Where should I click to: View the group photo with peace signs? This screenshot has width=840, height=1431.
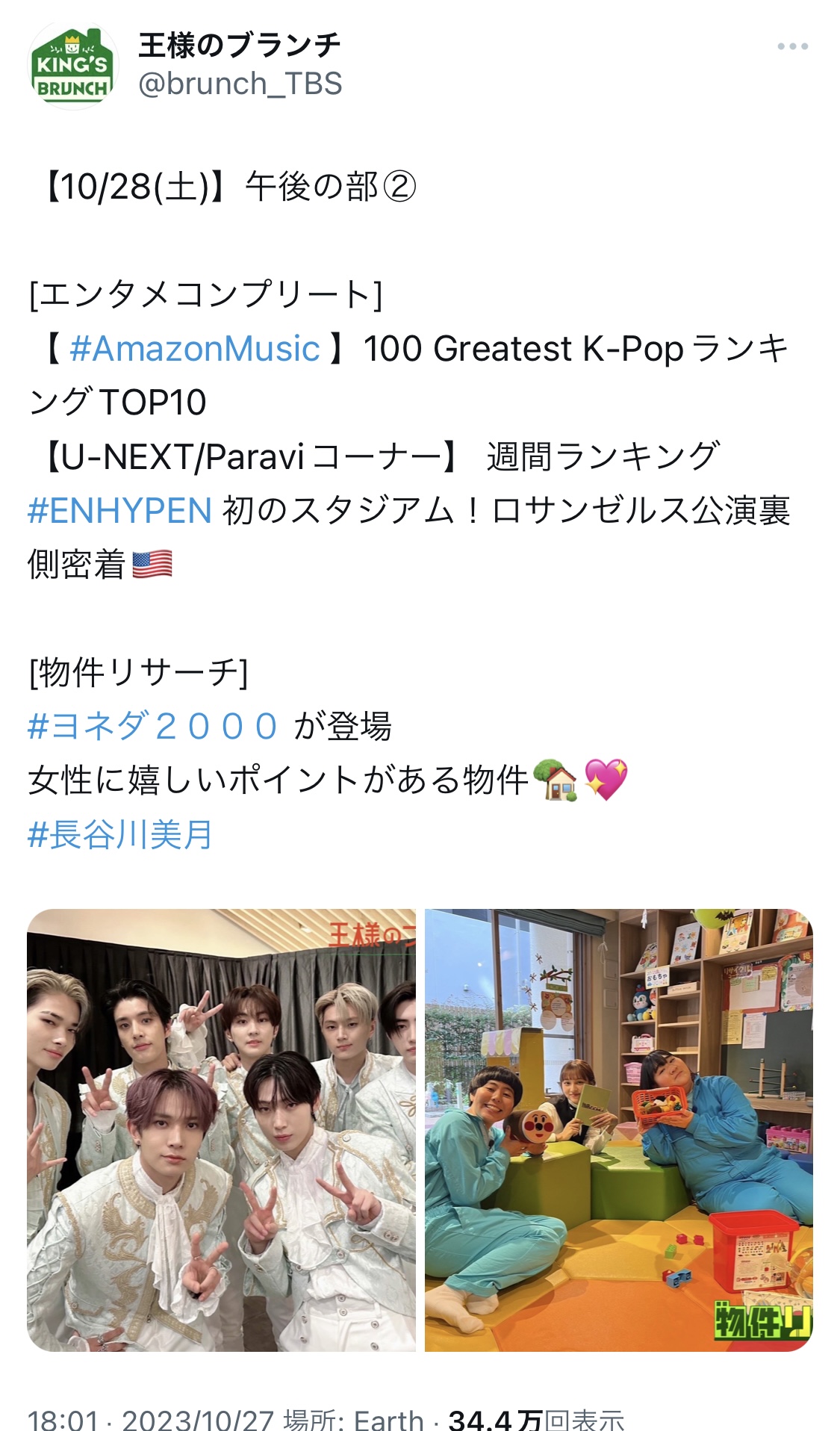tap(222, 1130)
